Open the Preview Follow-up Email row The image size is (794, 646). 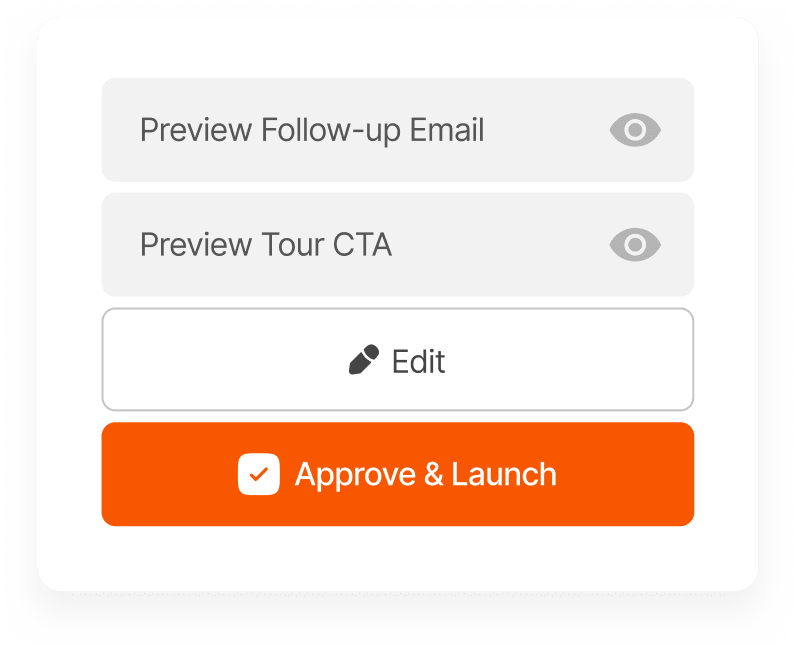click(397, 130)
